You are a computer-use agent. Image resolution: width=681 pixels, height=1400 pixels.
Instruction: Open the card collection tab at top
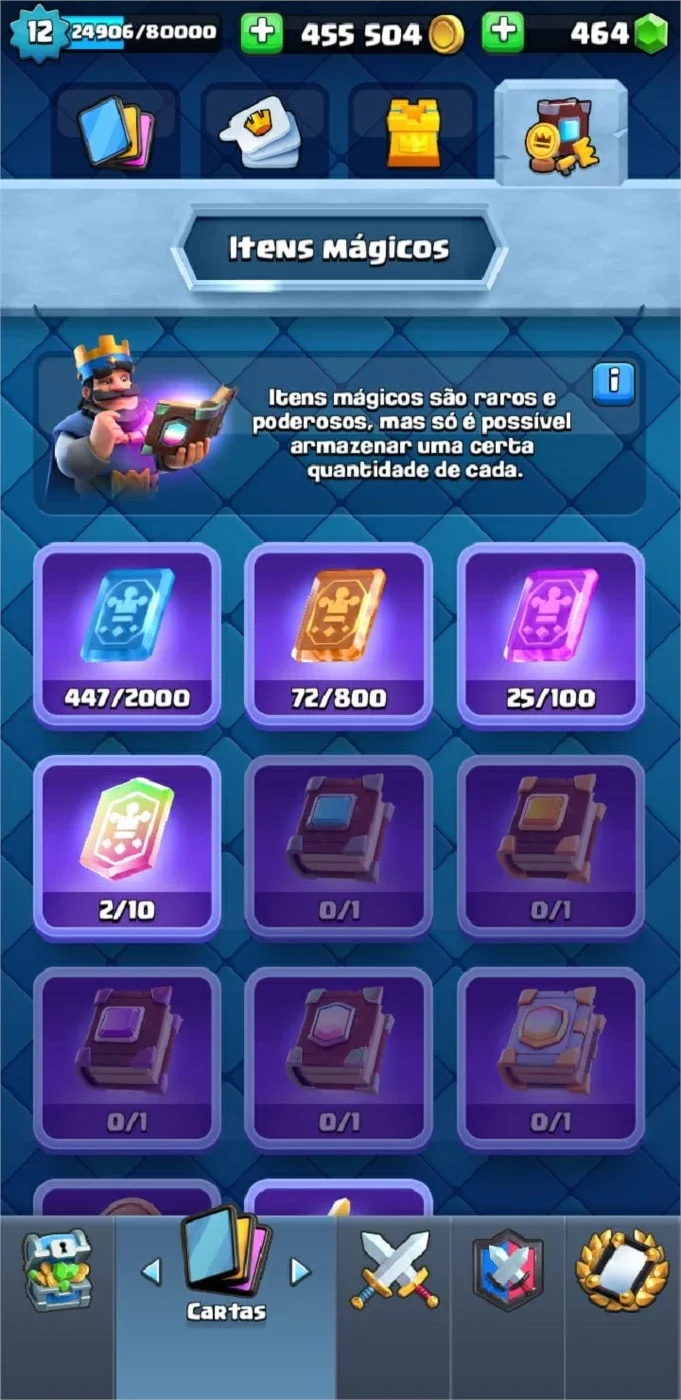point(116,133)
